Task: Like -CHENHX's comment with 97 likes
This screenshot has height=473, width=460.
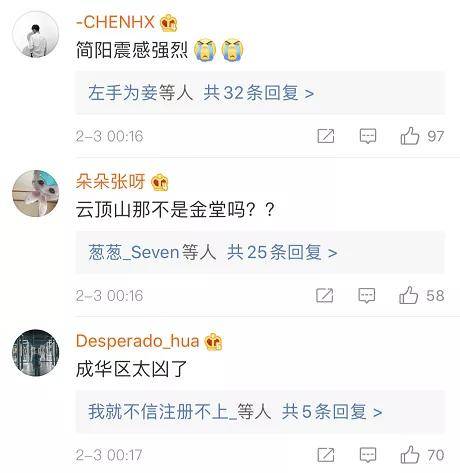Action: pyautogui.click(x=422, y=136)
